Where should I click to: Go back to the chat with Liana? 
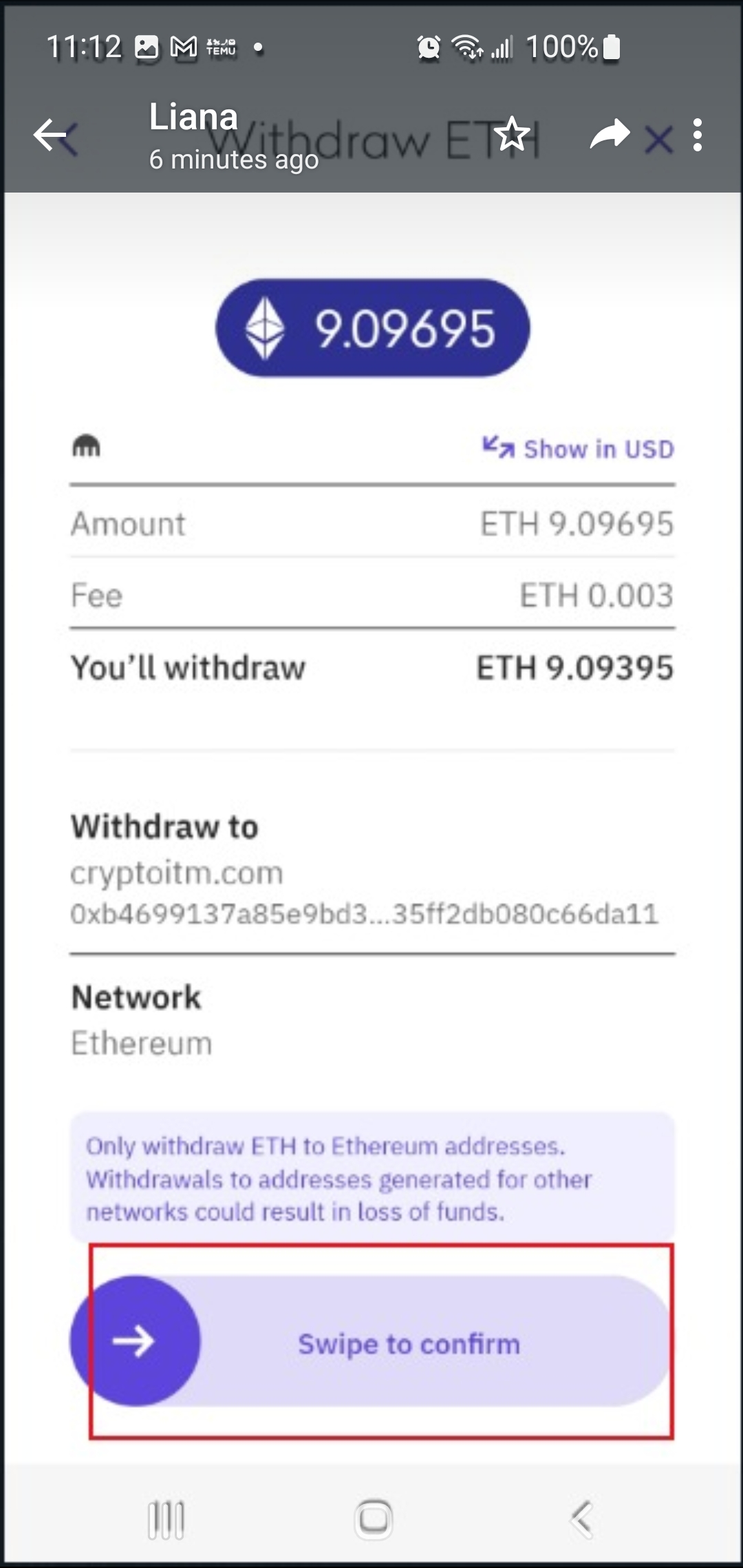(50, 135)
